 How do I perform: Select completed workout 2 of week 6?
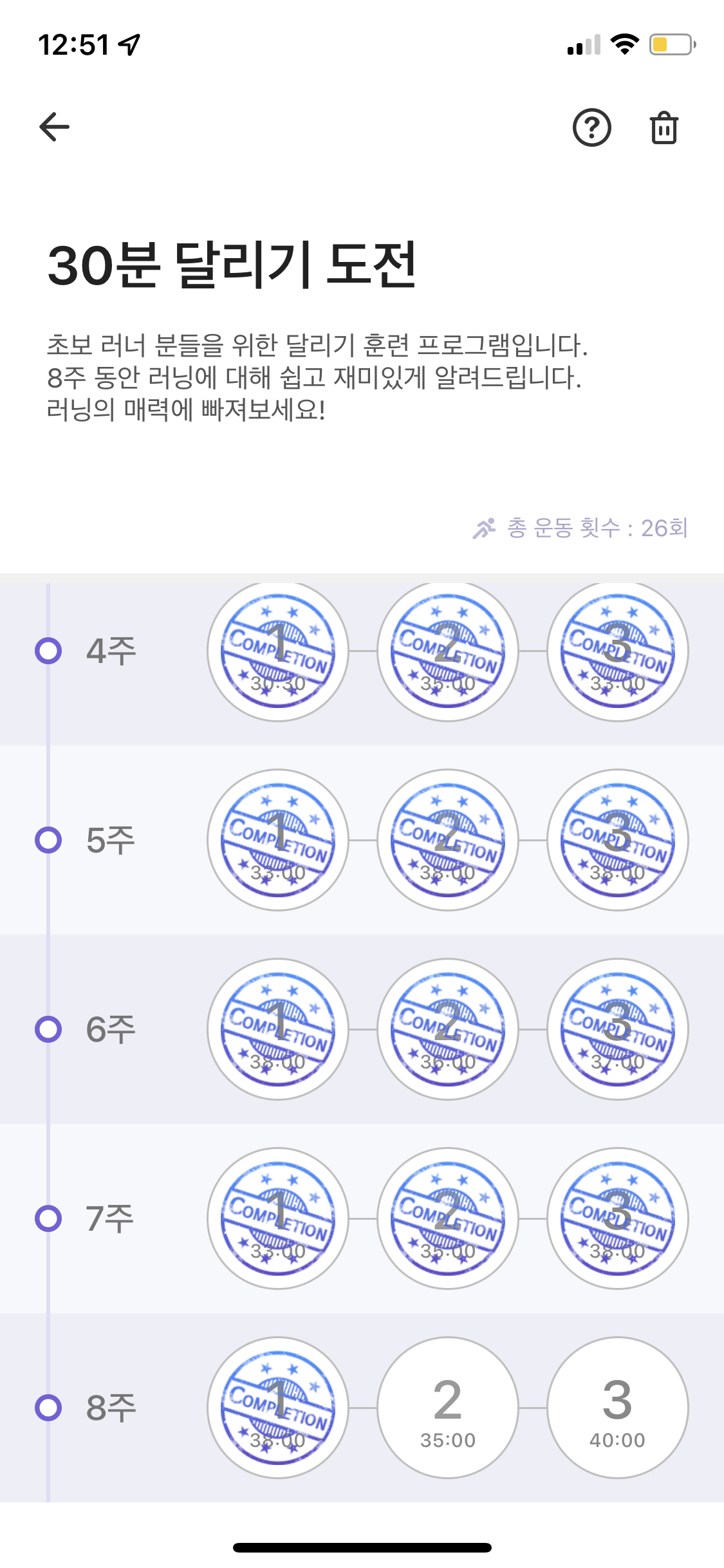pos(448,1029)
